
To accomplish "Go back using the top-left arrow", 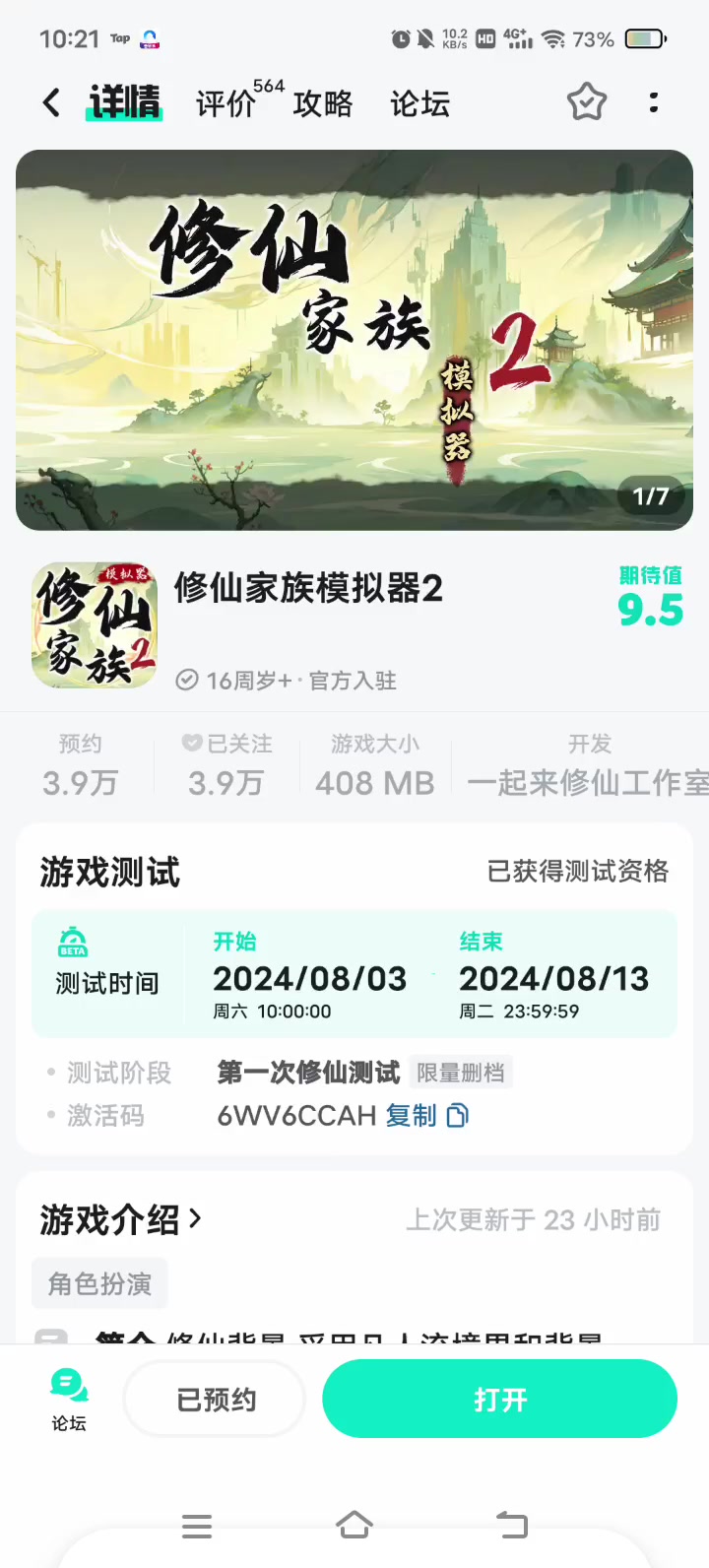I will click(51, 102).
